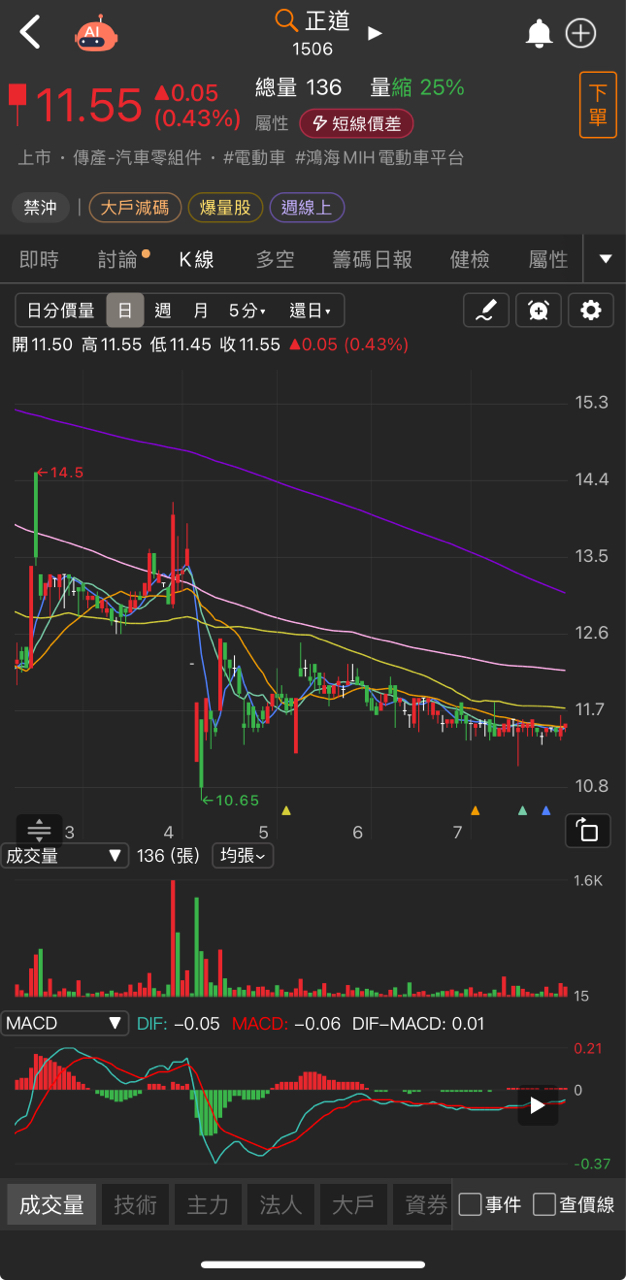Open the 健檢 tab

pos(470,260)
